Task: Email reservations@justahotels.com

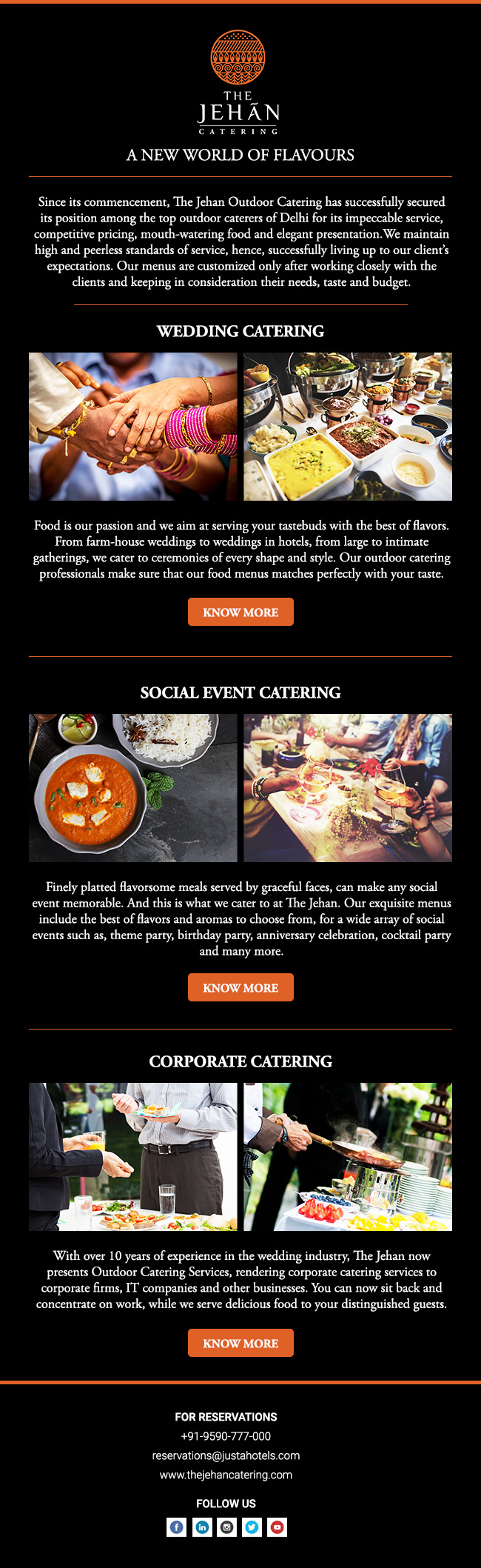Action: point(226,1455)
